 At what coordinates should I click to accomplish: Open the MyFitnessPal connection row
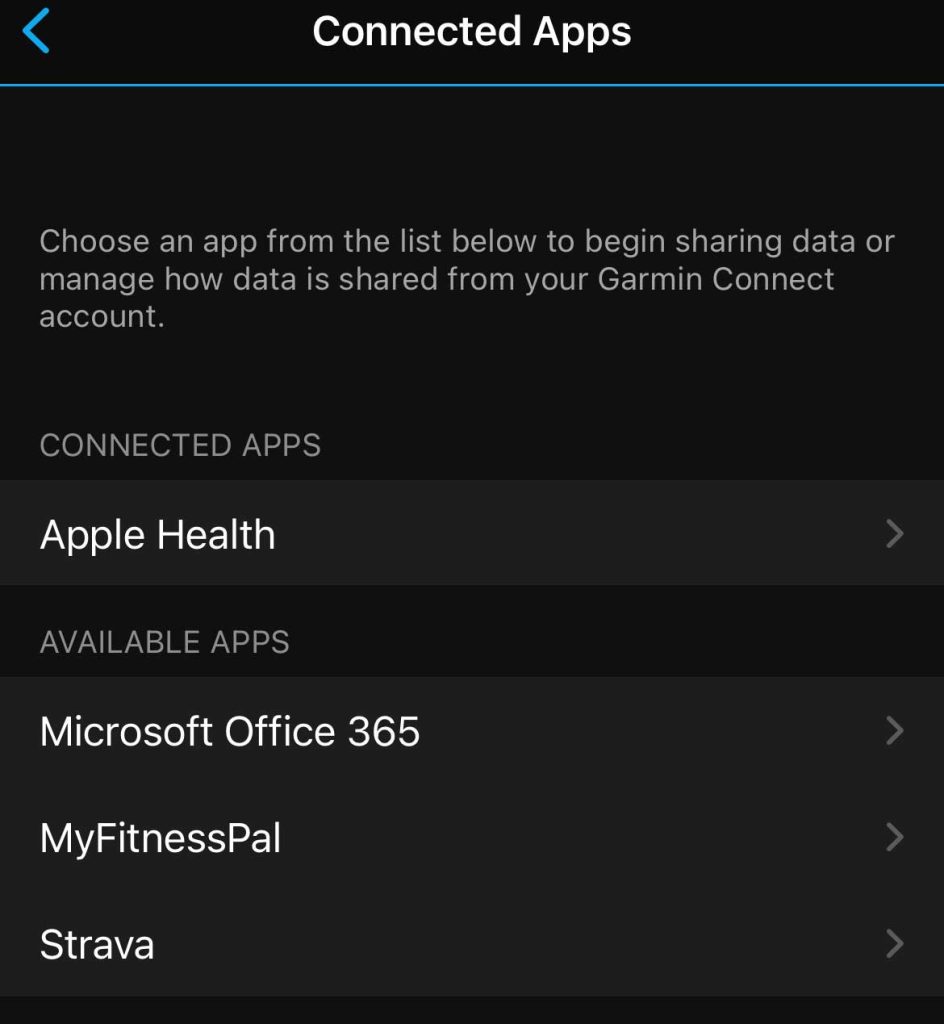click(x=470, y=837)
